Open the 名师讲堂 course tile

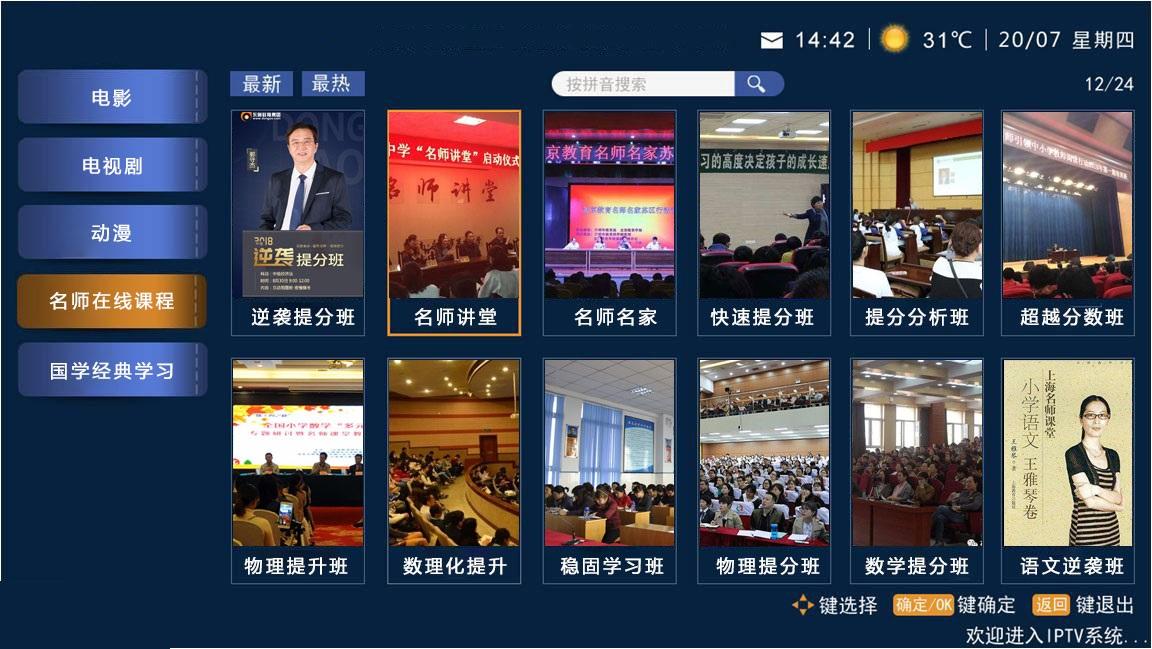coord(454,222)
